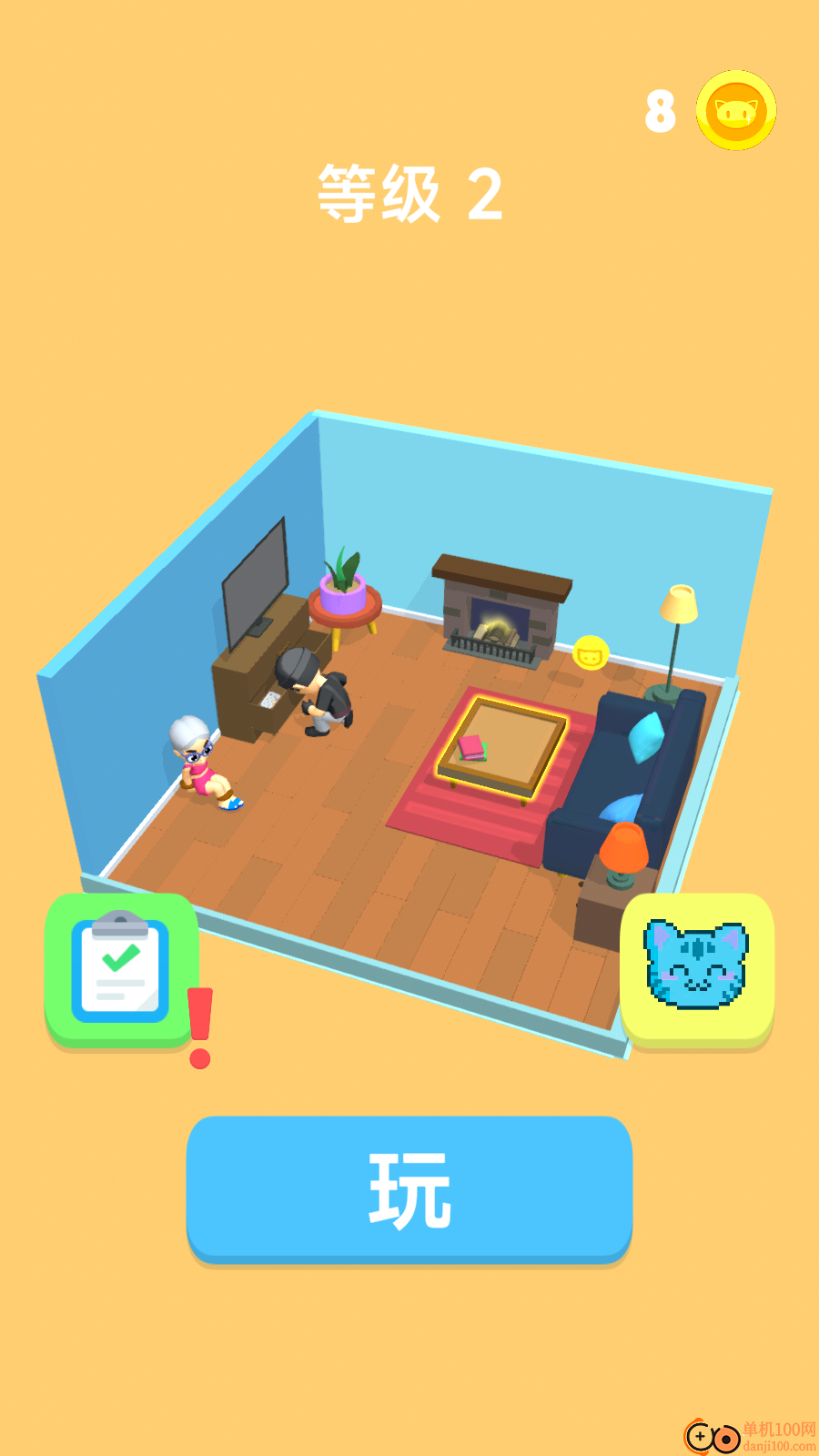Tap the blue 玩 play button
The image size is (819, 1456).
point(409,1188)
